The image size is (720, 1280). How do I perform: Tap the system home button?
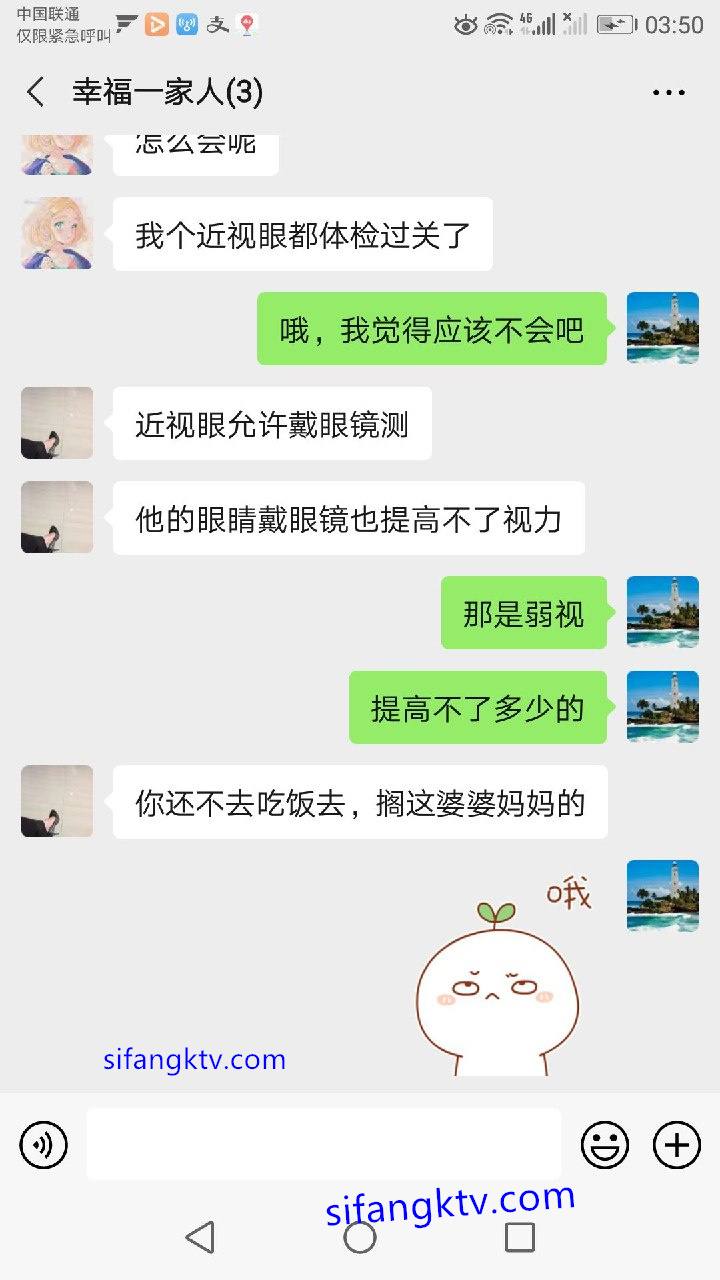coord(360,1237)
